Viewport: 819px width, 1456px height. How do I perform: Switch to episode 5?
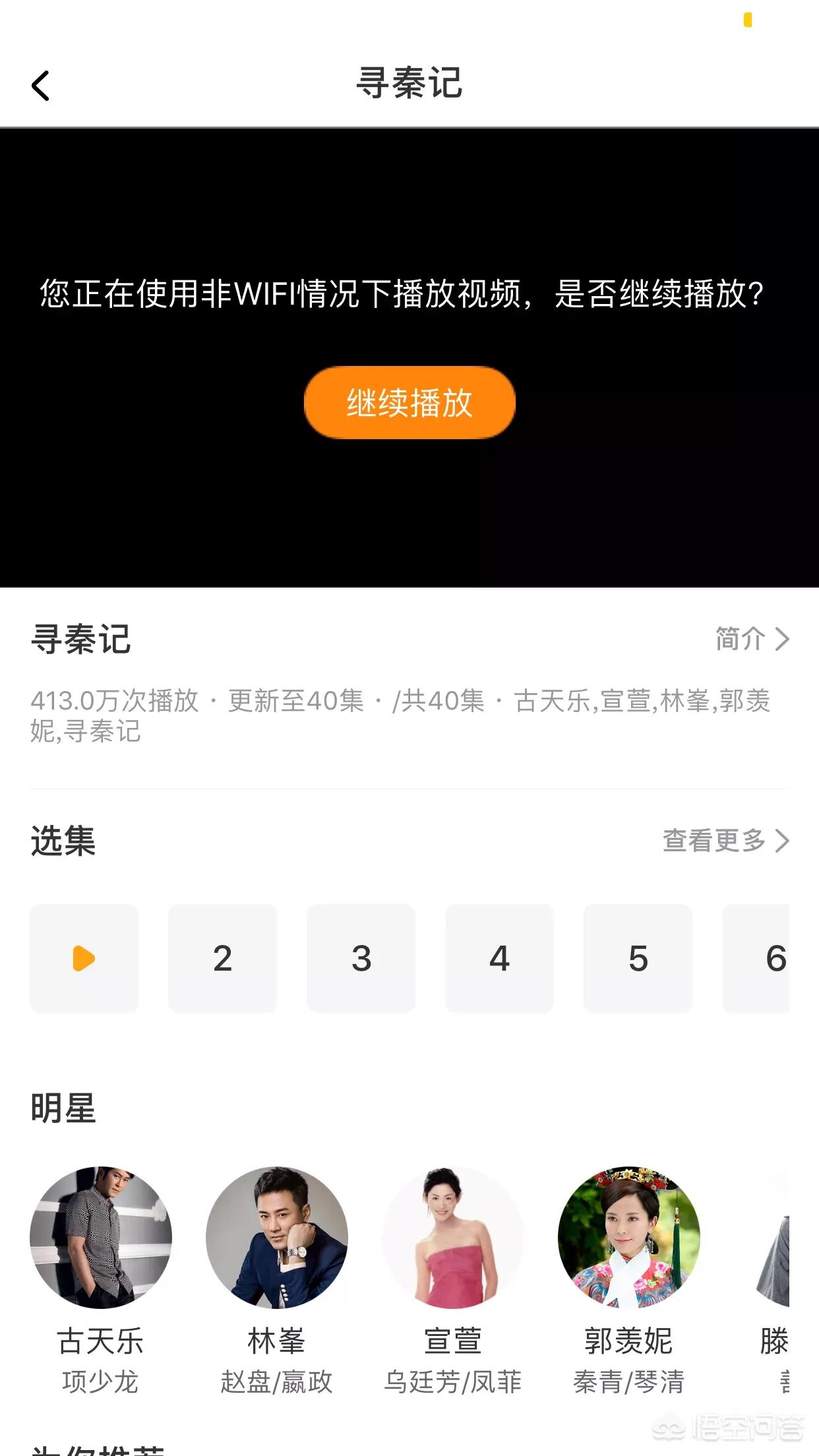click(x=638, y=958)
